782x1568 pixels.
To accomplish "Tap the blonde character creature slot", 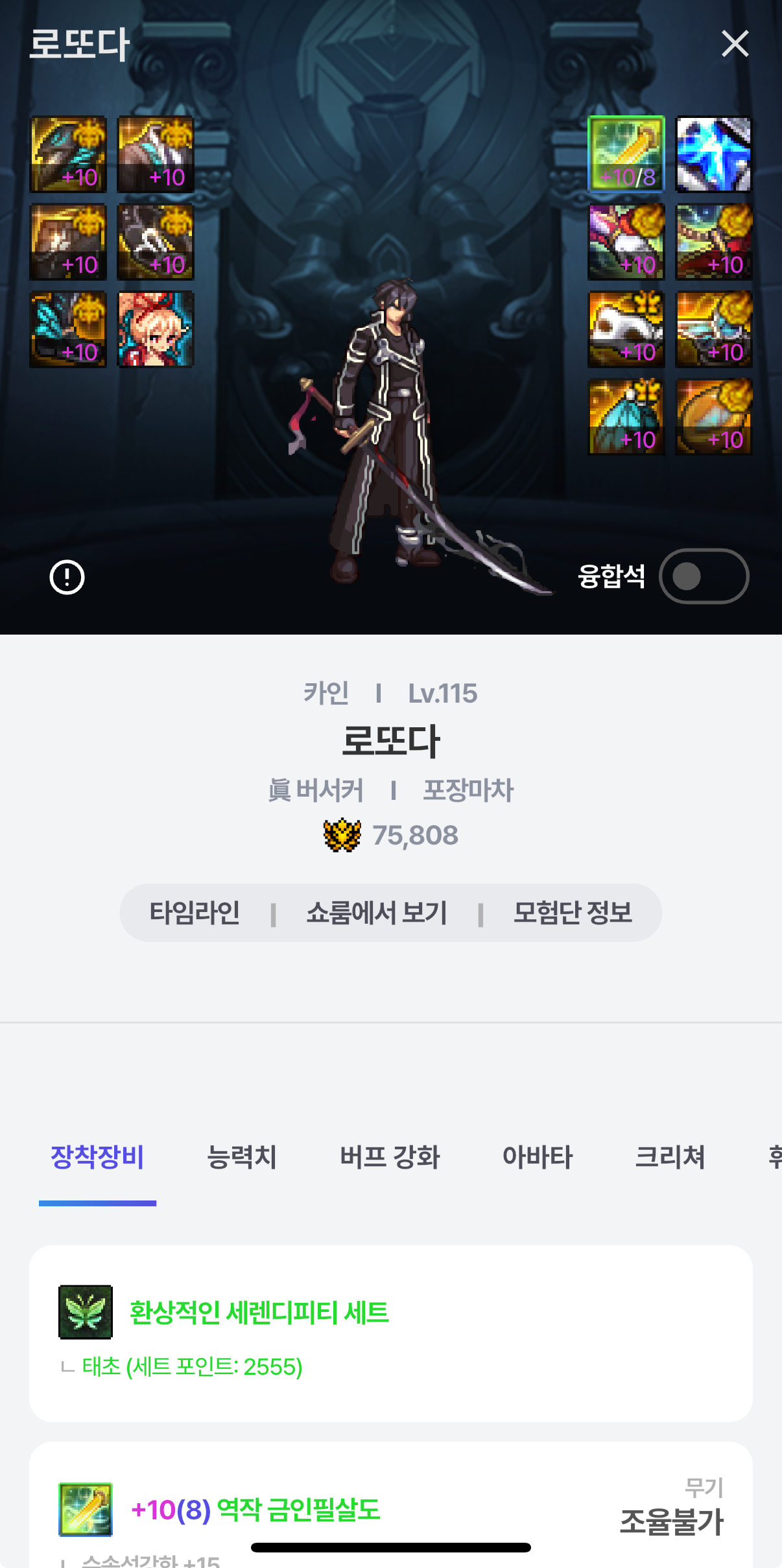I will [x=156, y=329].
